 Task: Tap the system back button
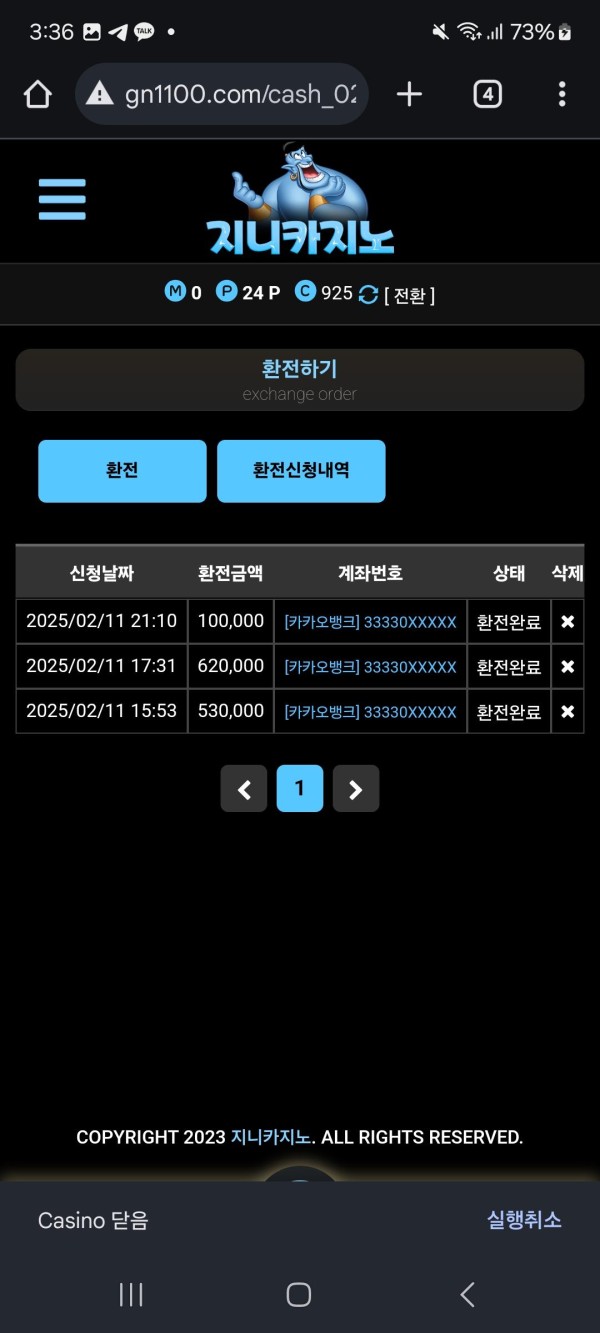point(467,1295)
